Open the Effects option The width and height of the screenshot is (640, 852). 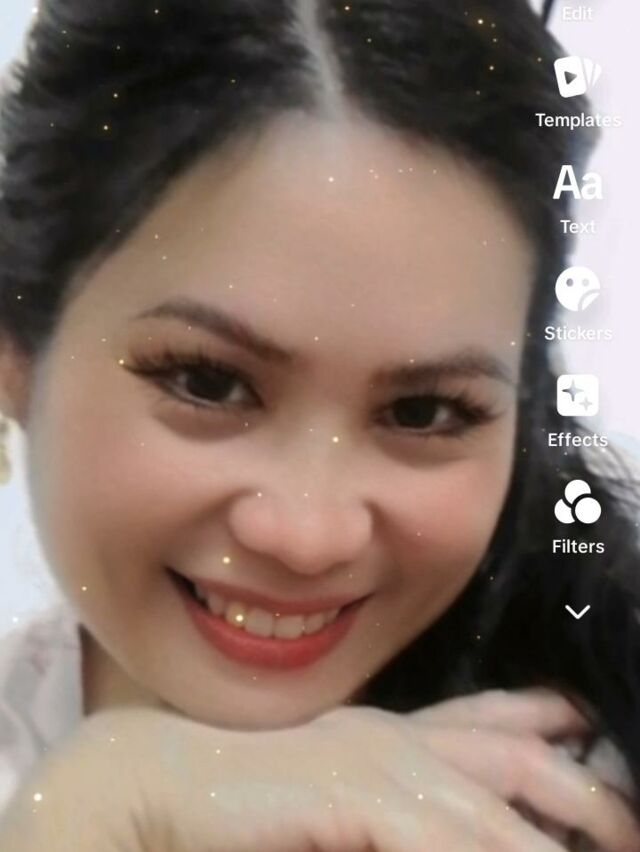pyautogui.click(x=577, y=397)
